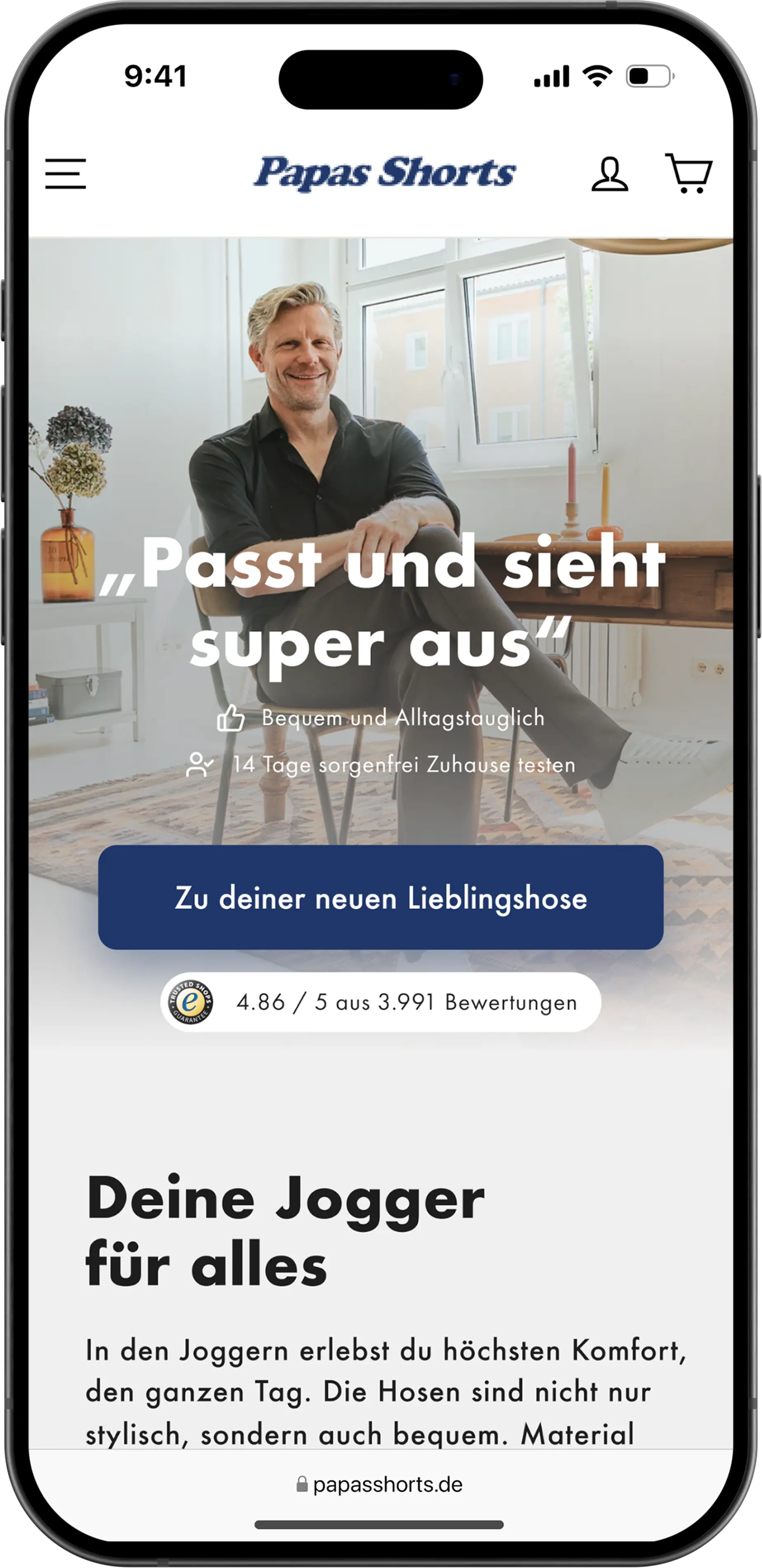Open the Trusted Shops rating badge
This screenshot has width=762, height=1568.
[x=381, y=1002]
